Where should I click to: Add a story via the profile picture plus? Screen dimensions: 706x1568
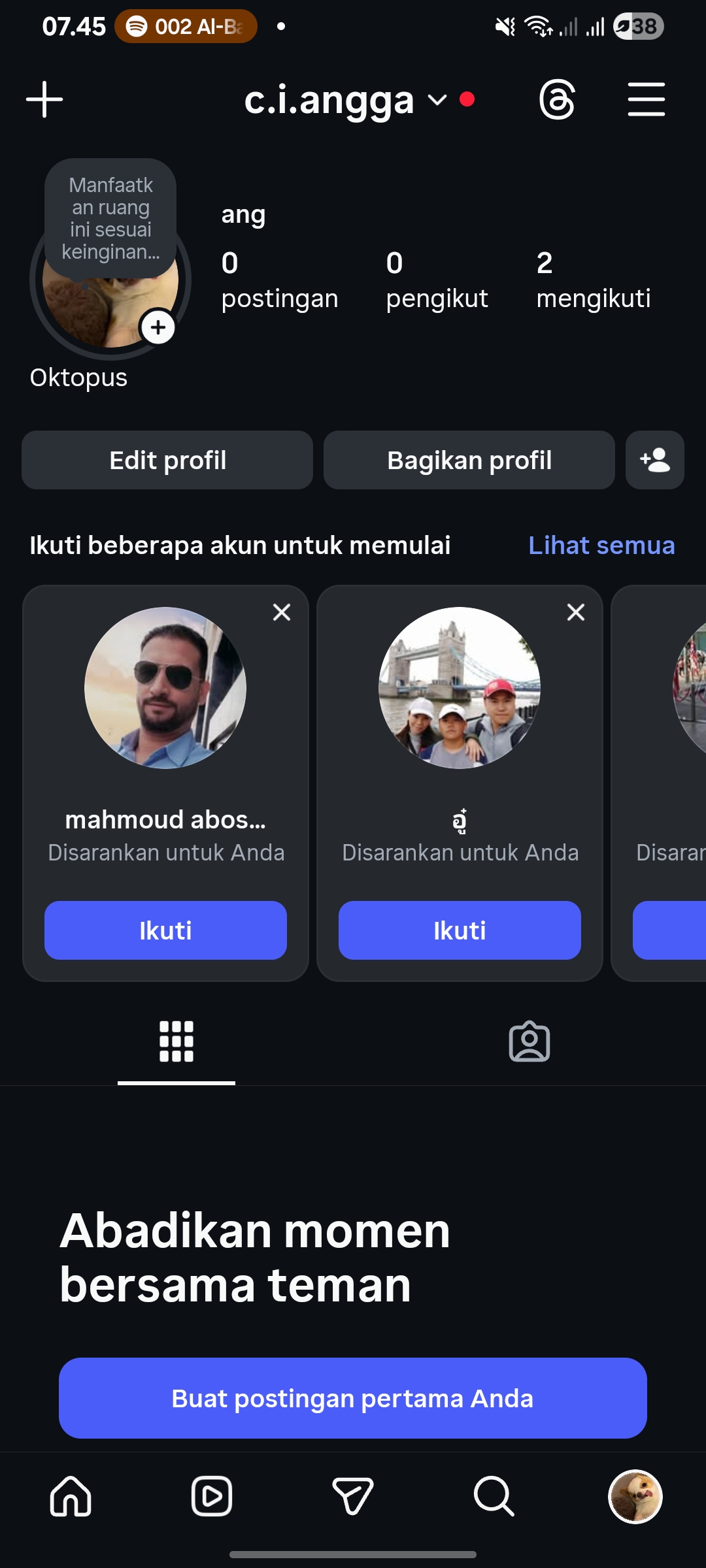pyautogui.click(x=158, y=327)
